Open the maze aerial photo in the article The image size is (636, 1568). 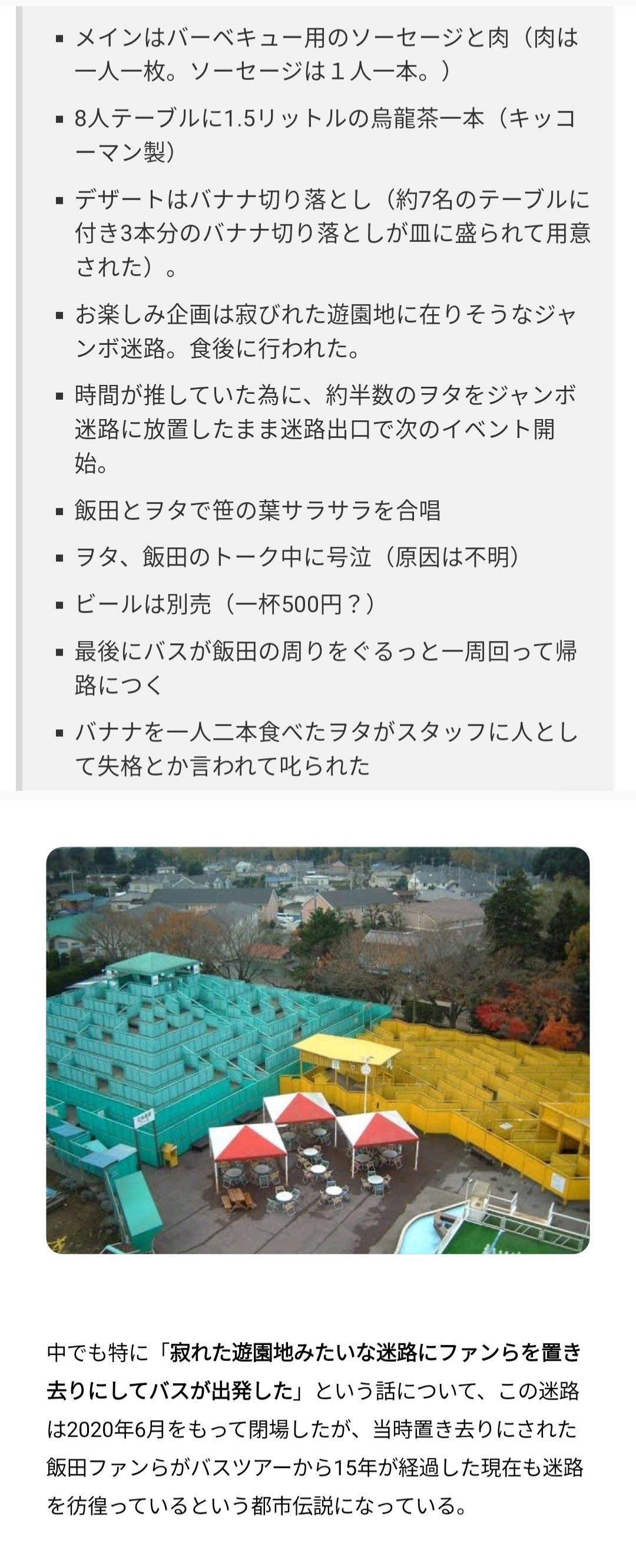317,1049
